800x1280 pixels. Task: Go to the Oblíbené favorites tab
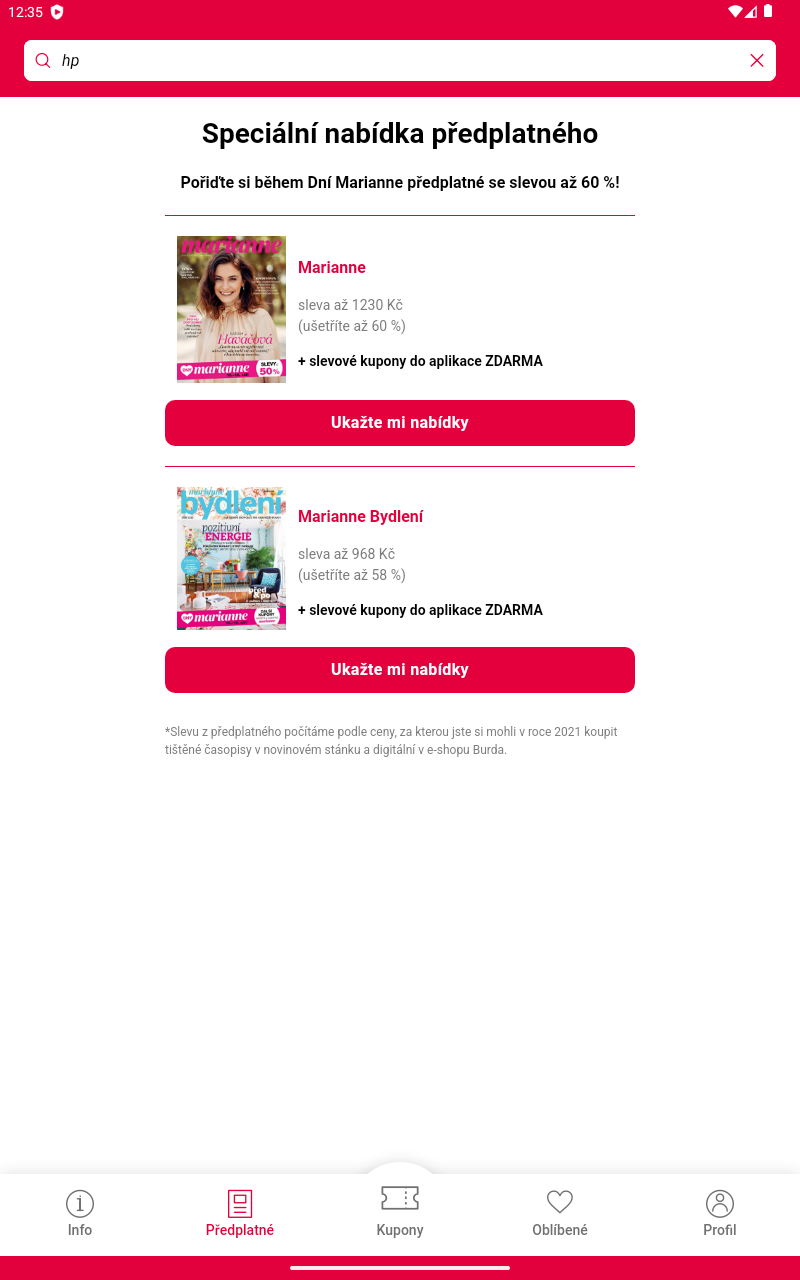560,1213
